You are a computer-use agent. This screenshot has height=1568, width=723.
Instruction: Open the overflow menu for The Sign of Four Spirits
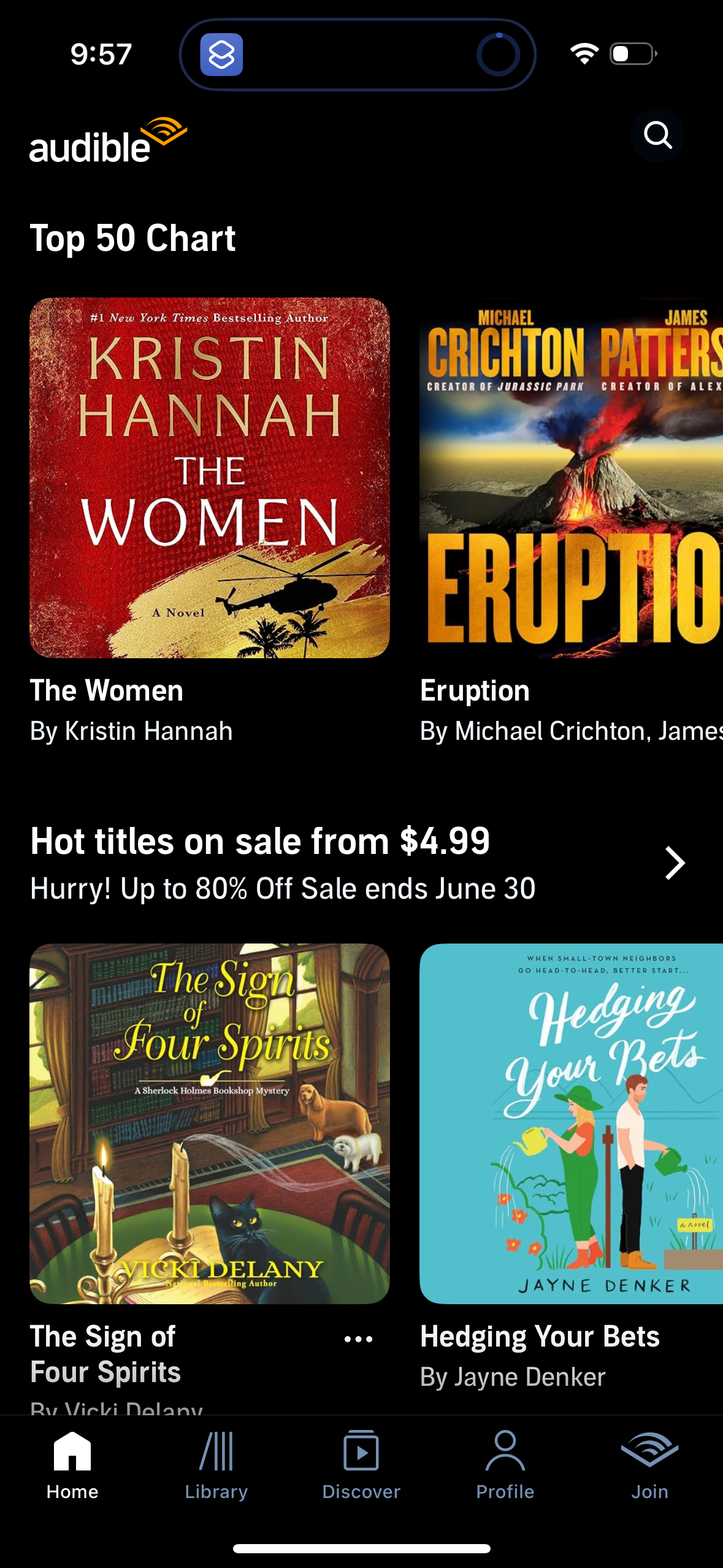tap(358, 1339)
